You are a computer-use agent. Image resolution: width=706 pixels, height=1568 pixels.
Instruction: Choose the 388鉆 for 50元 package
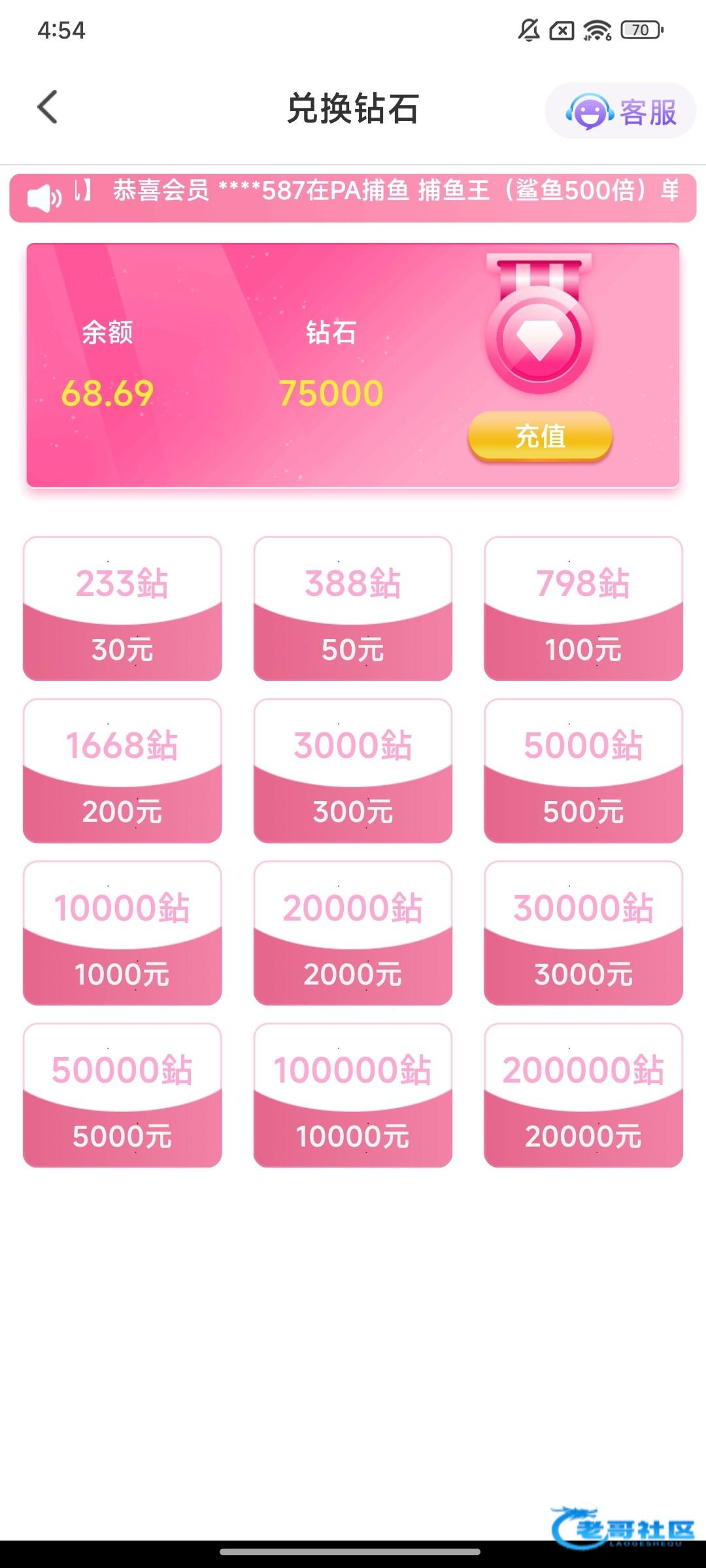click(x=353, y=608)
